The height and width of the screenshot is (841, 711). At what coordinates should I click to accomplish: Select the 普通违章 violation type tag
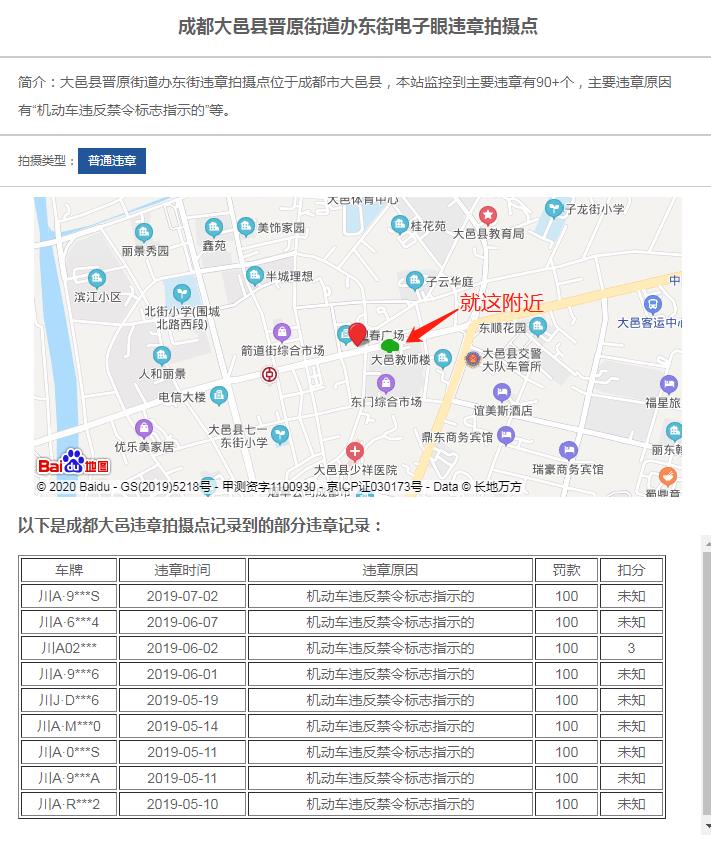tap(111, 161)
